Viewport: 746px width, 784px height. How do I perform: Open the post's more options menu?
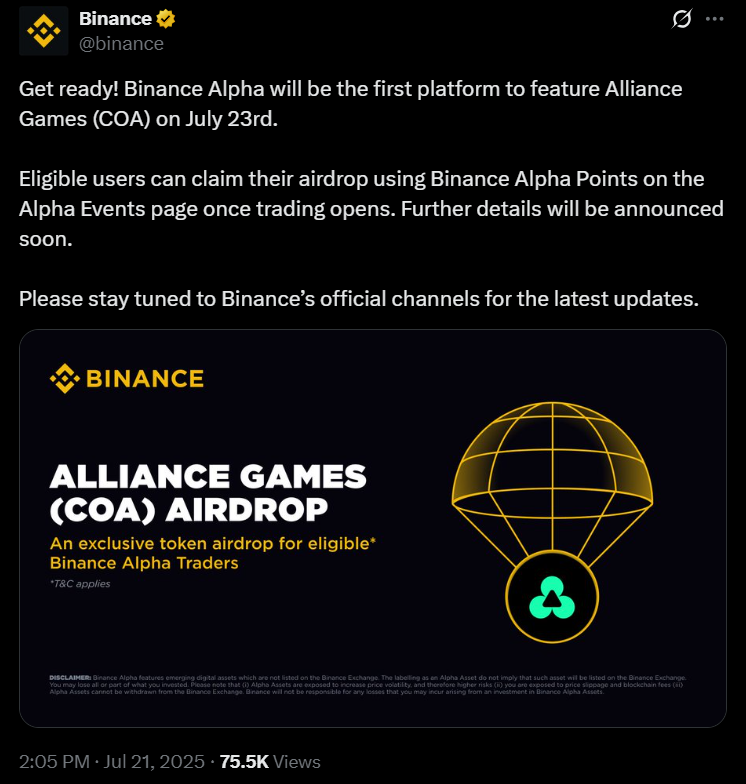click(x=714, y=19)
